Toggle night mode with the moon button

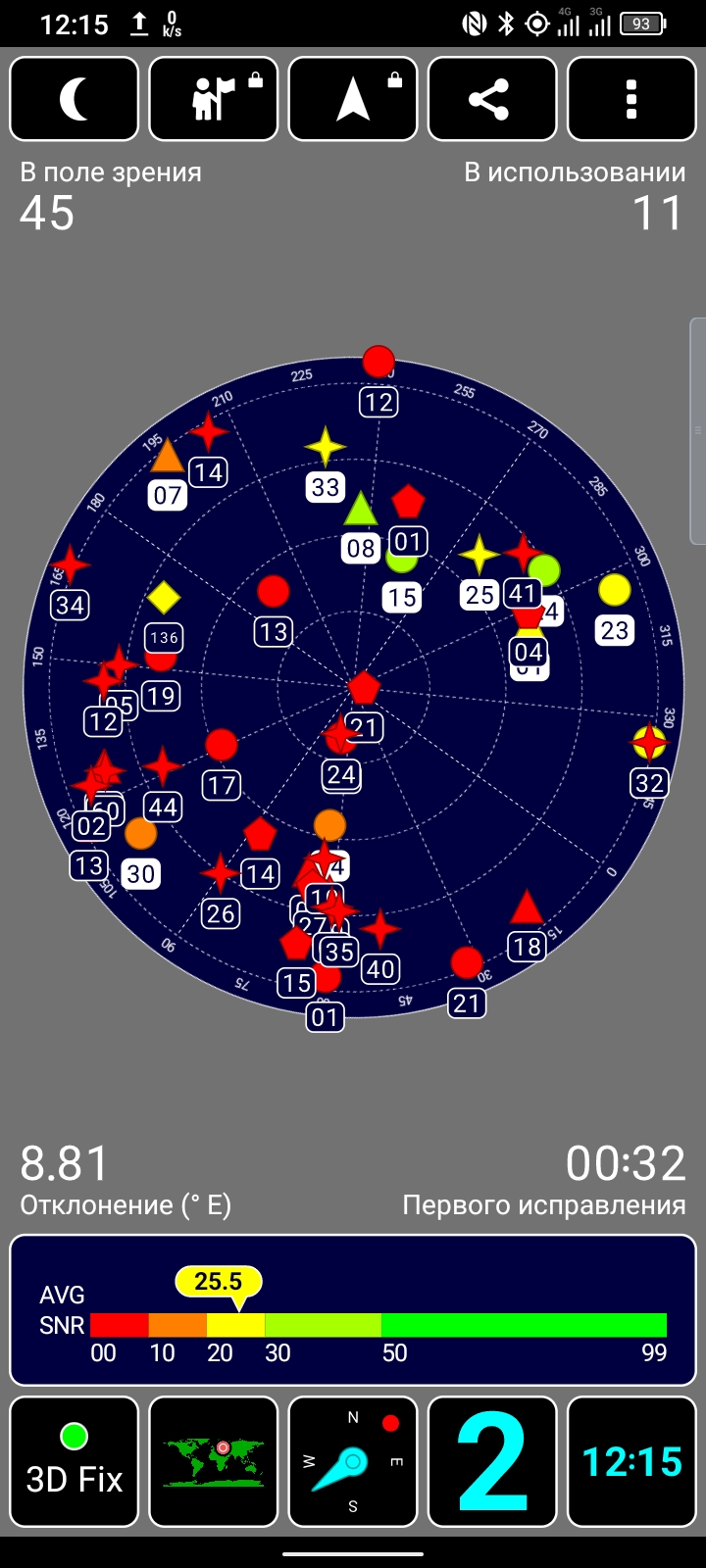(75, 99)
